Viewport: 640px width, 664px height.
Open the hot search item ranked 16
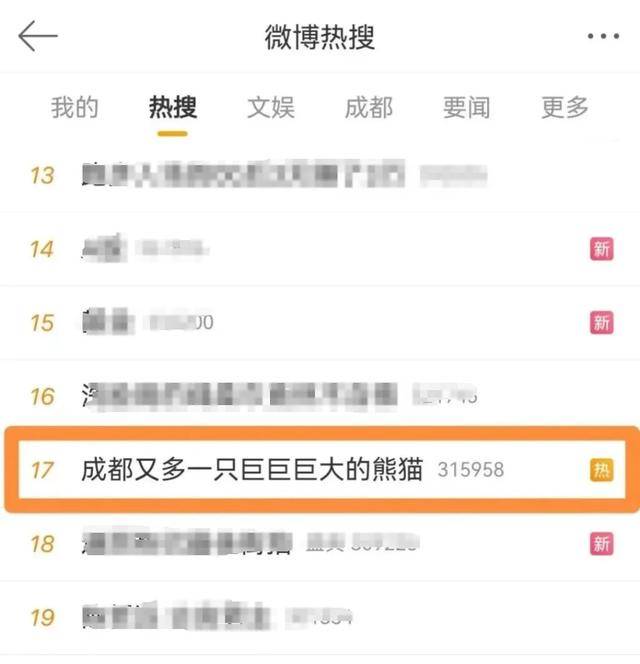pos(240,396)
